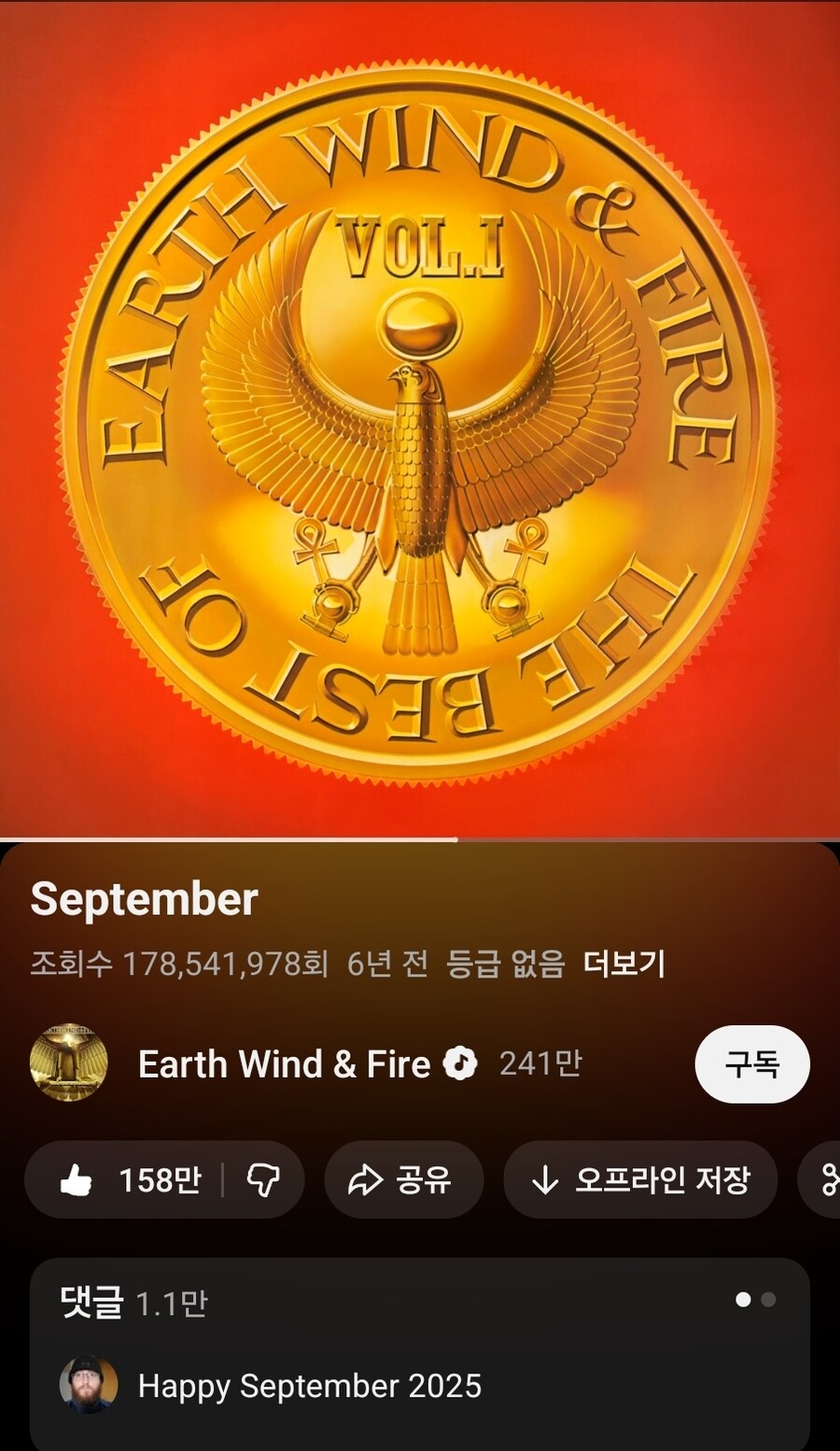Subscribe with the 구독 button
This screenshot has width=840, height=1451.
click(x=751, y=1064)
